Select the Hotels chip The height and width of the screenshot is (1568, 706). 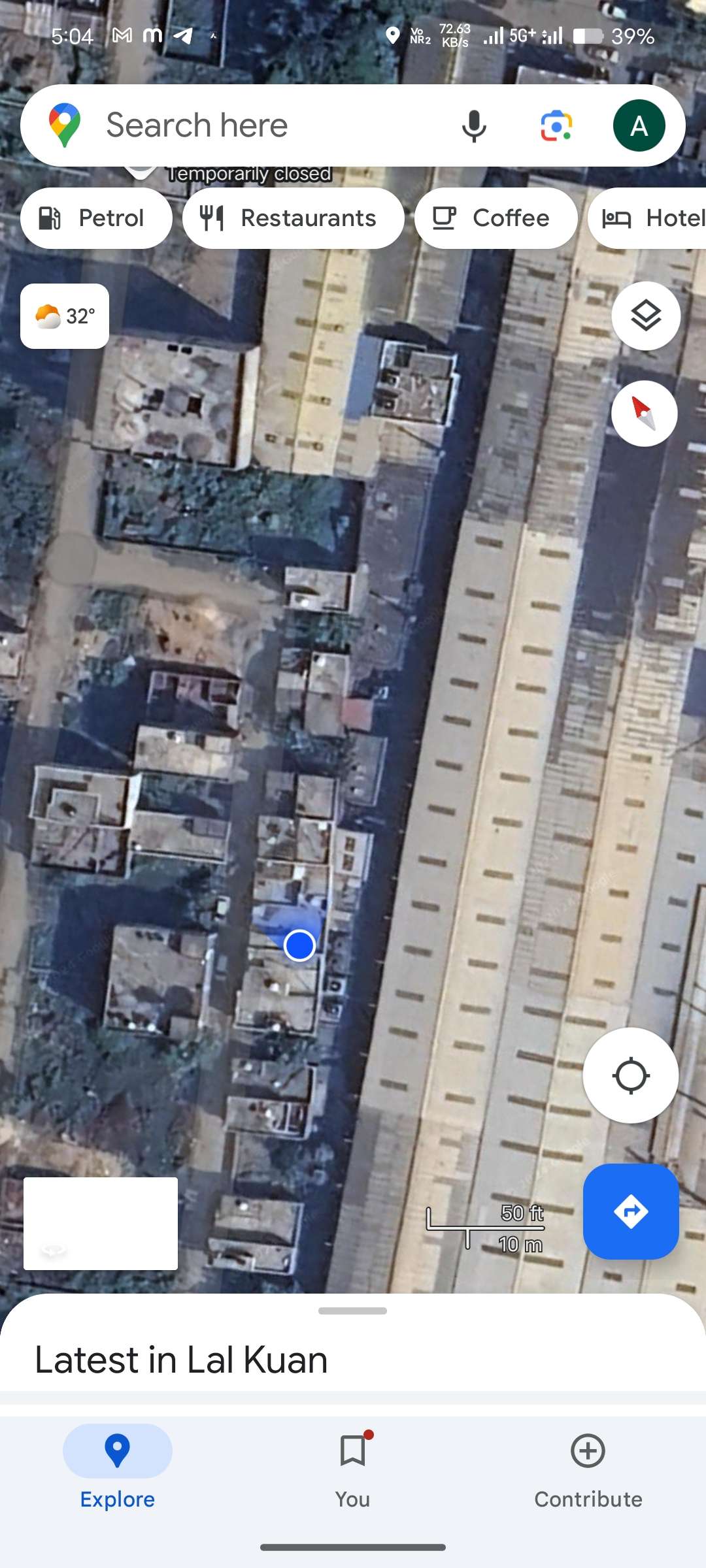(x=647, y=218)
